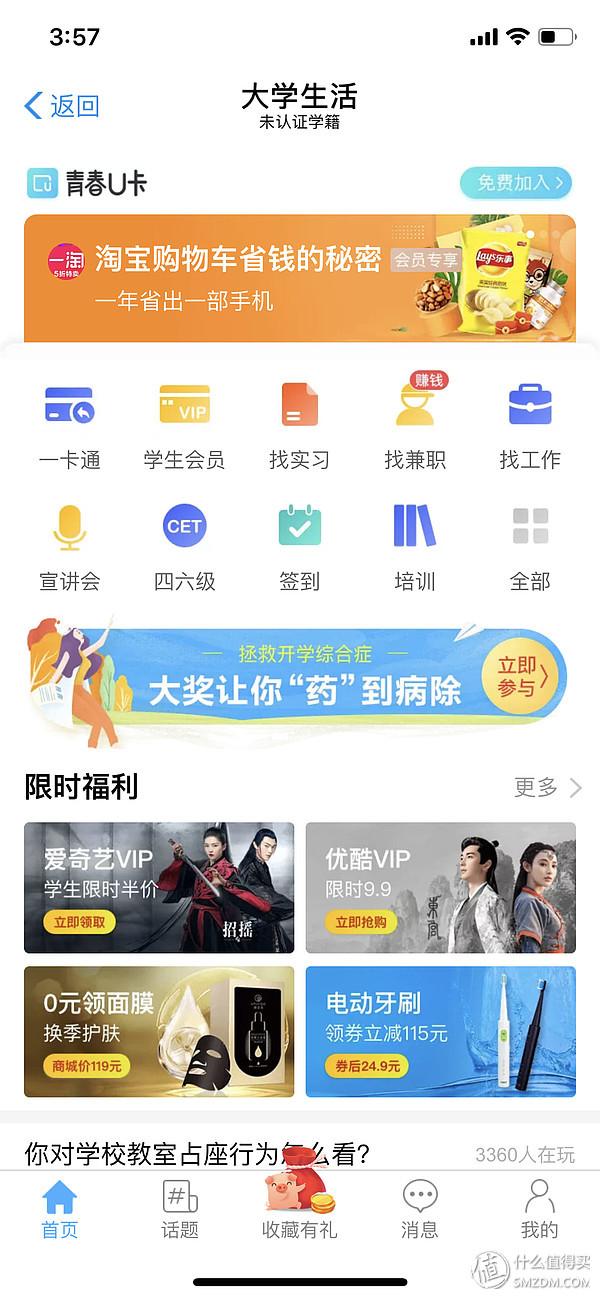
Task: Tap 免费加入 to join 青春U卡
Action: (515, 183)
